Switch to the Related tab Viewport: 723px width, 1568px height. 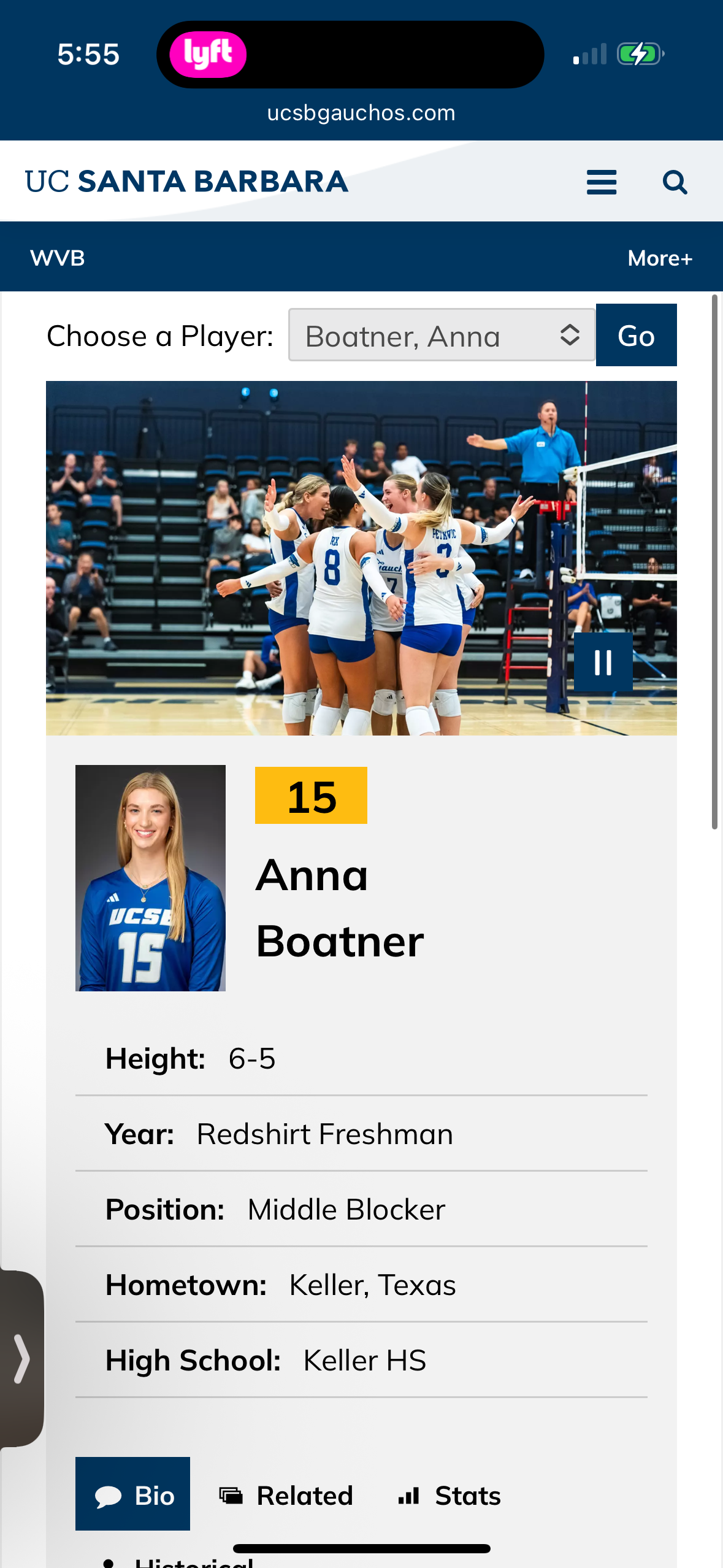pos(287,1496)
